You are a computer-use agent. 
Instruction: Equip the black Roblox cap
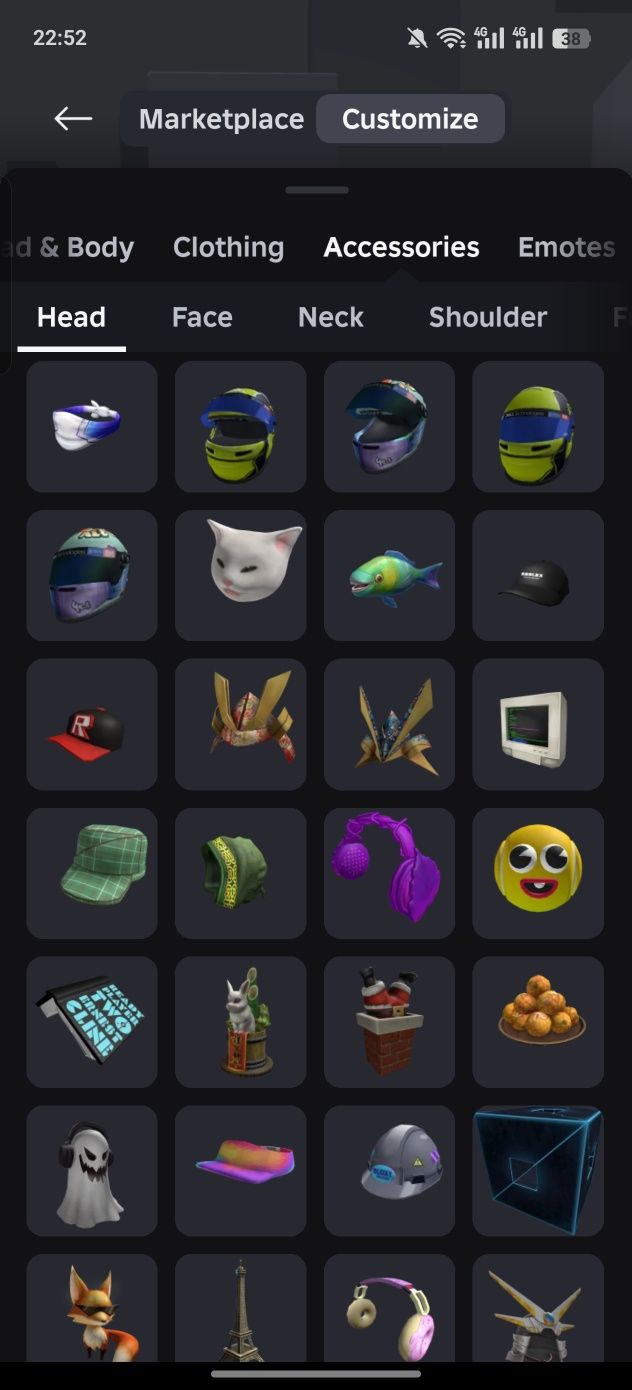[x=538, y=575]
